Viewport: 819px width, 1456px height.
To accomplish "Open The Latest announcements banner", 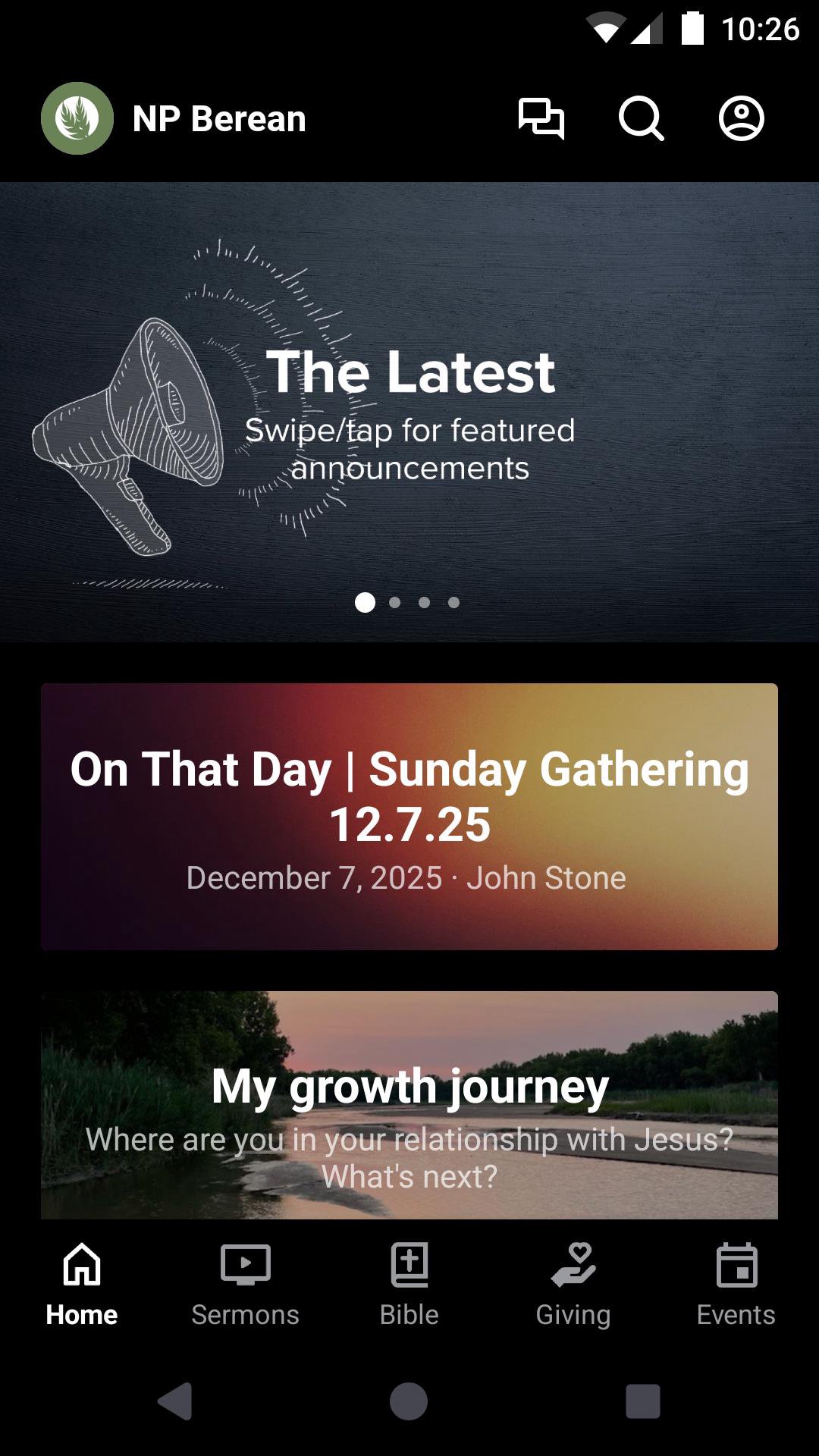I will pos(409,412).
